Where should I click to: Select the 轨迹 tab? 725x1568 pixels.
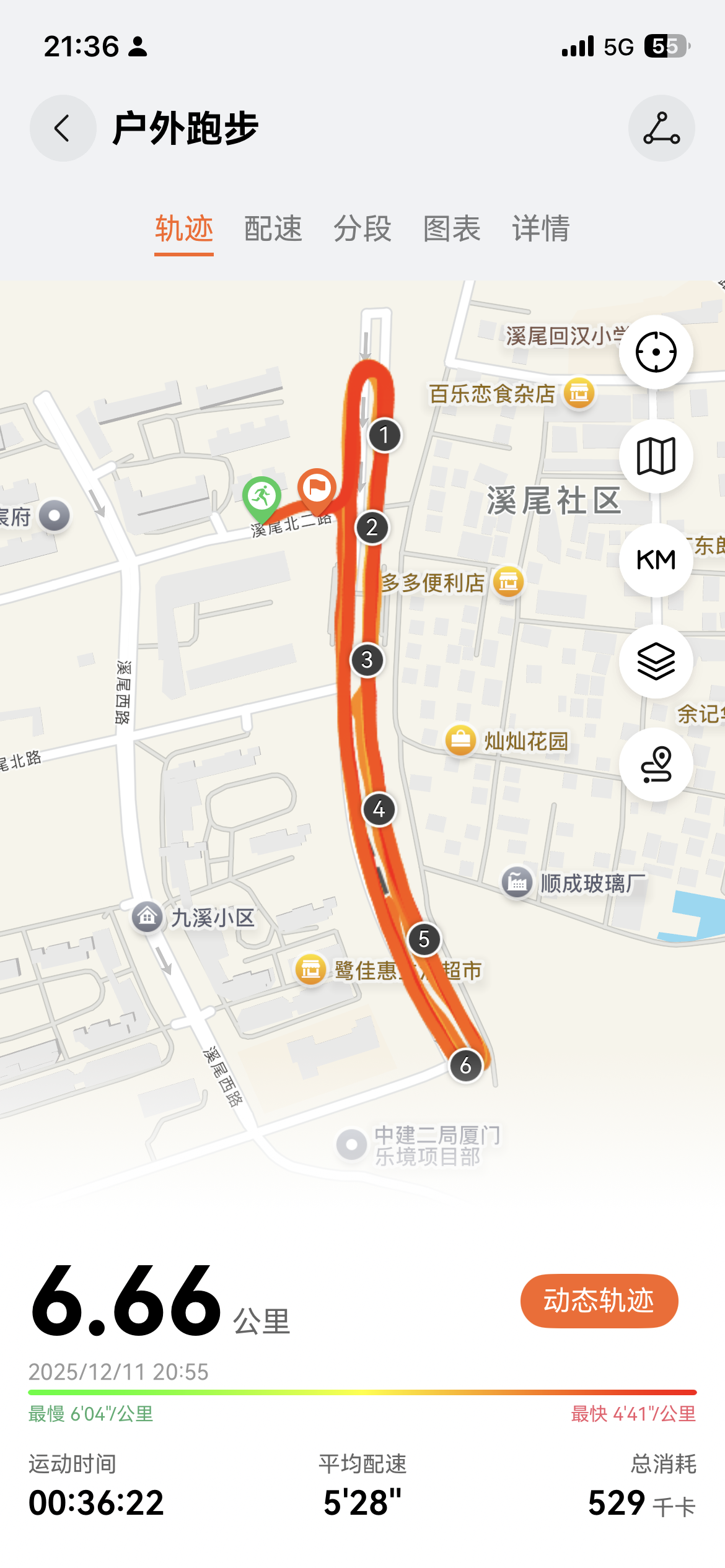[184, 229]
